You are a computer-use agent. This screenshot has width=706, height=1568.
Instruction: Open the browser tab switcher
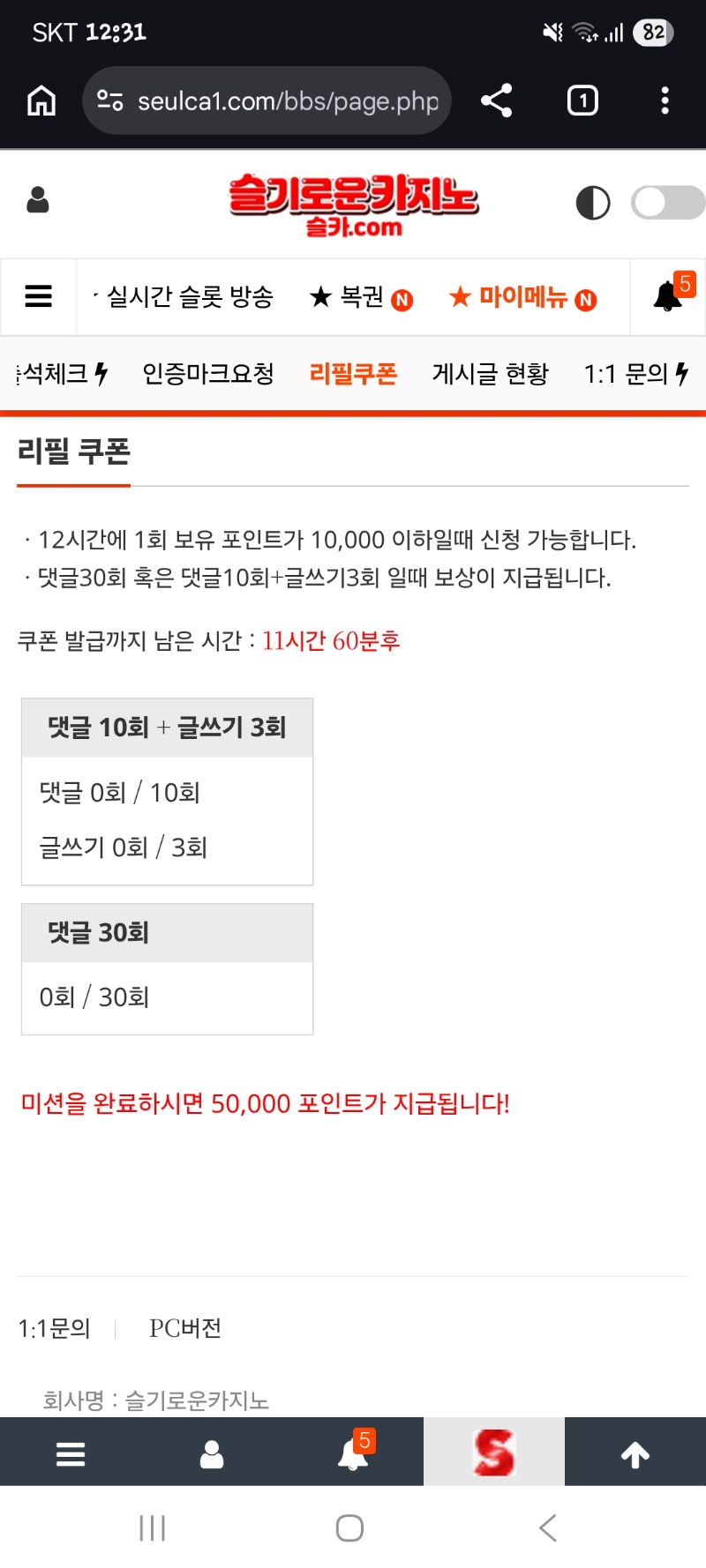point(582,101)
